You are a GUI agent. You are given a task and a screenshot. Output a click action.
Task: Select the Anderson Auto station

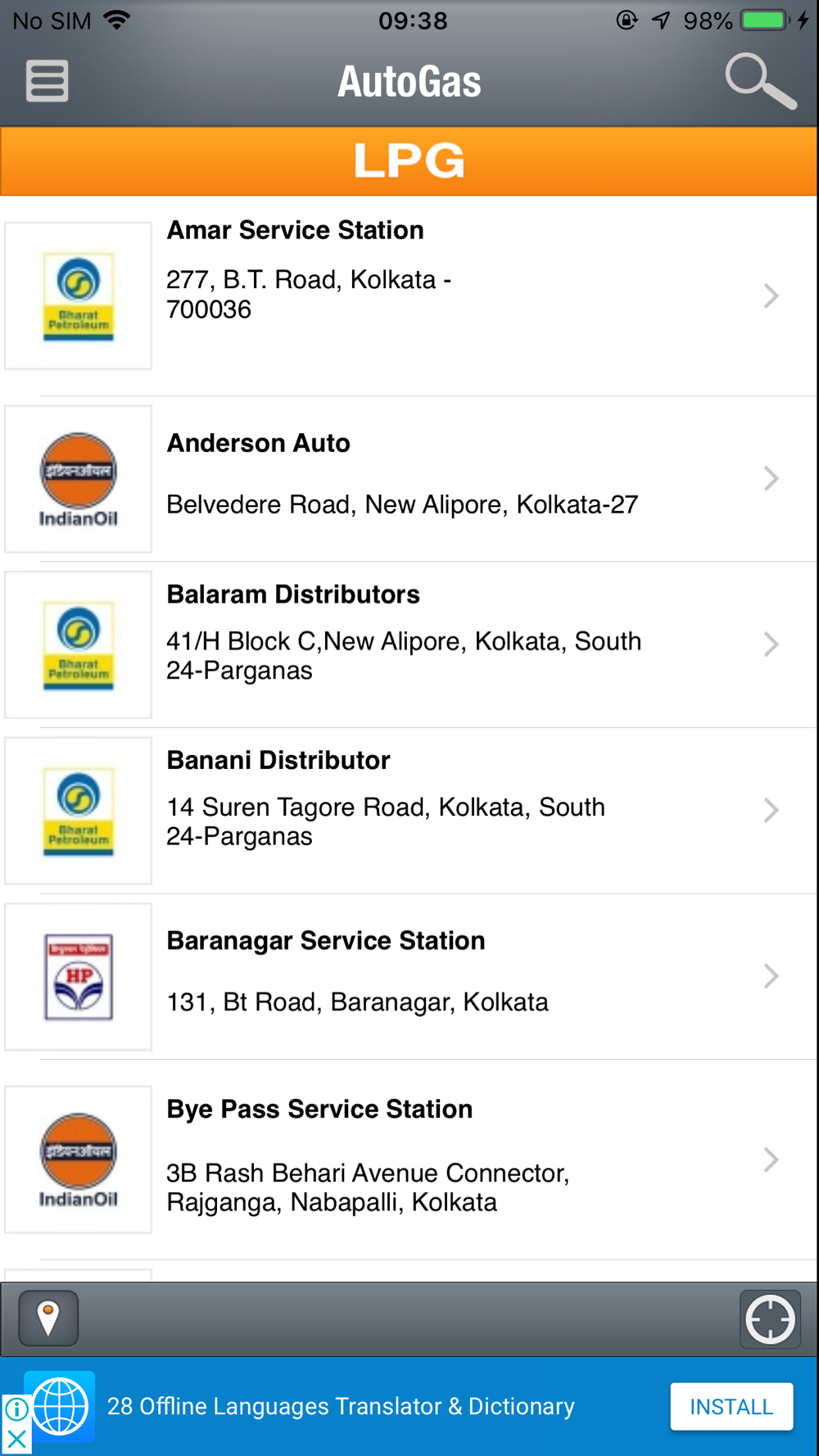click(409, 479)
